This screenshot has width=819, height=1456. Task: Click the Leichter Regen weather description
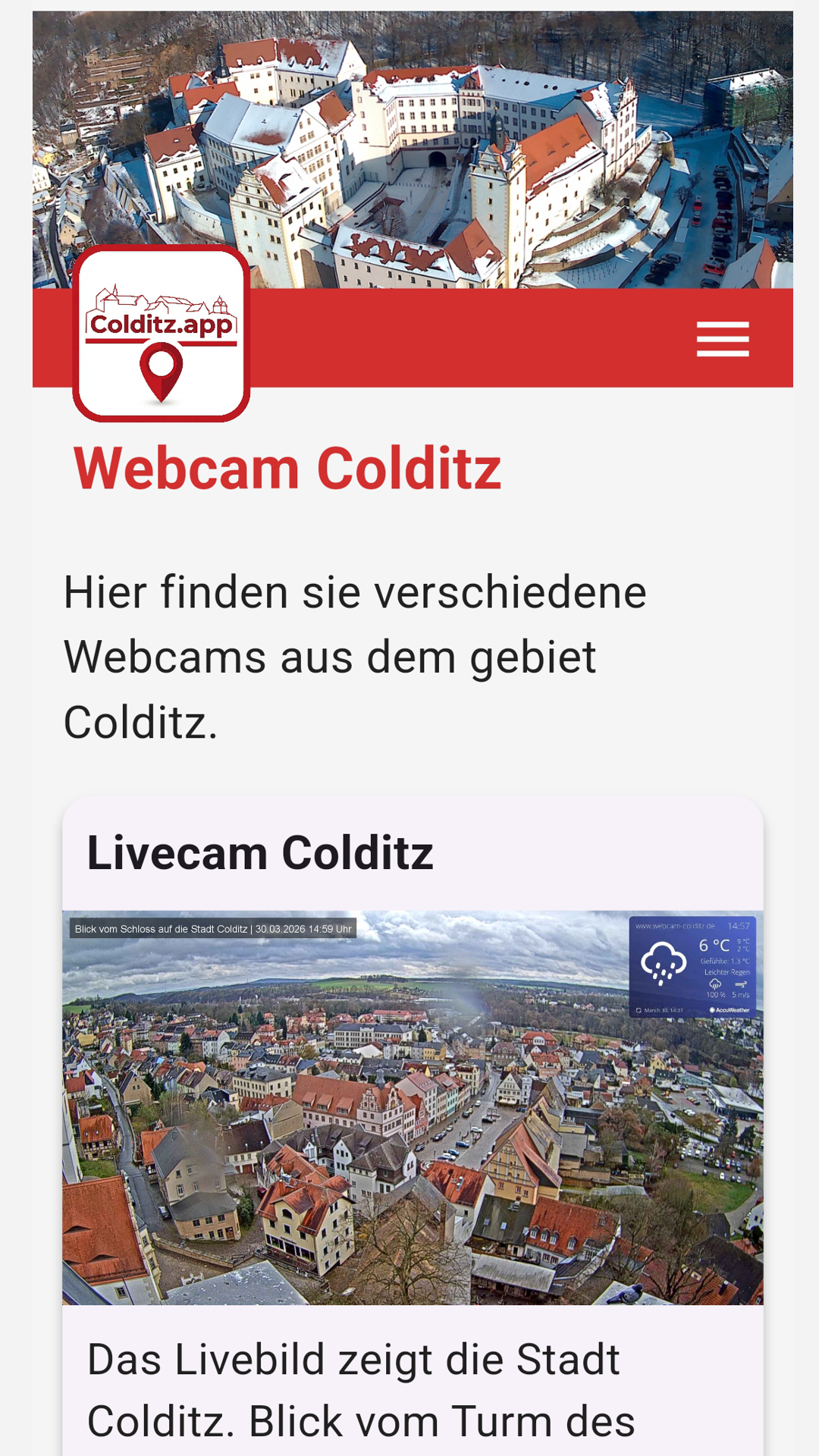click(x=727, y=972)
